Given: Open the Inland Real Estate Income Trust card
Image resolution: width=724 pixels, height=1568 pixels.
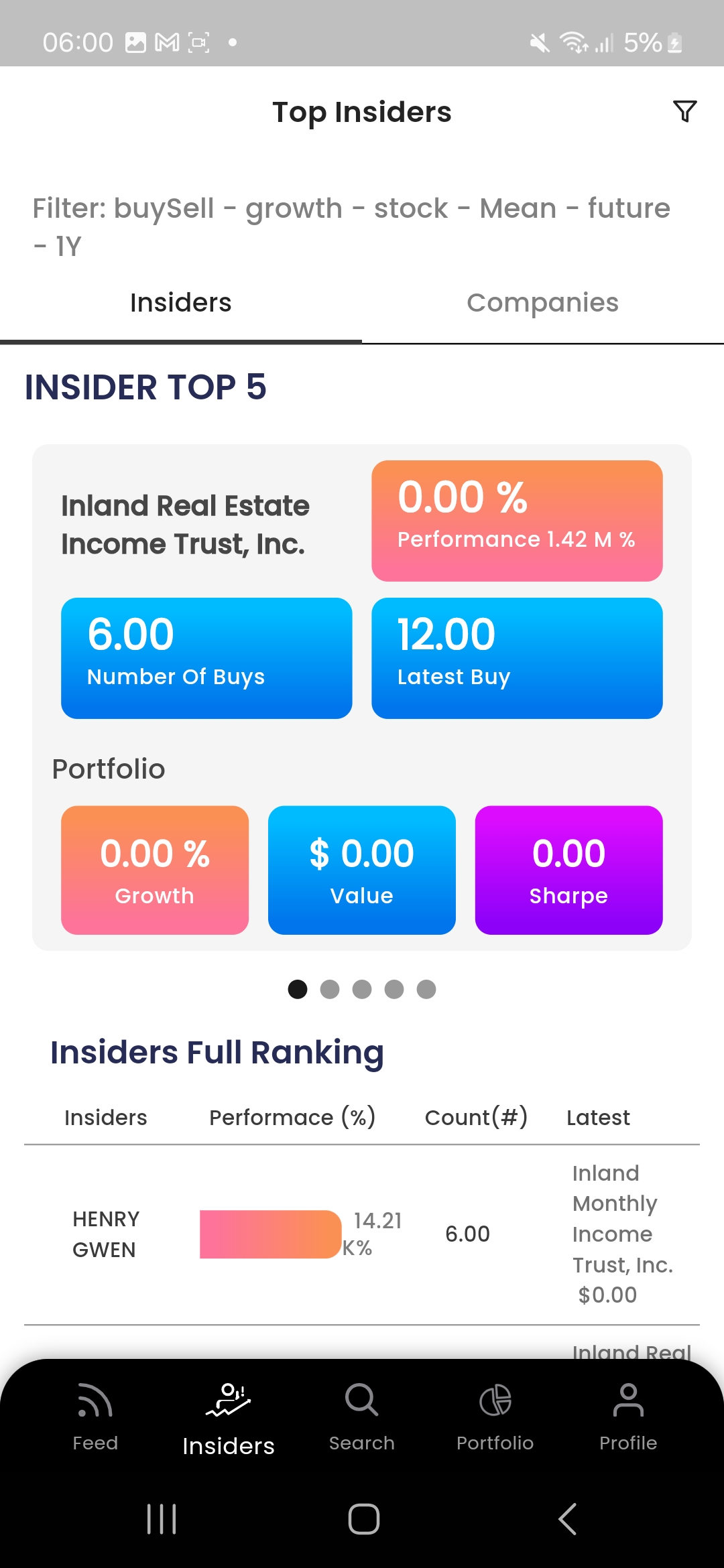Looking at the screenshot, I should point(362,697).
